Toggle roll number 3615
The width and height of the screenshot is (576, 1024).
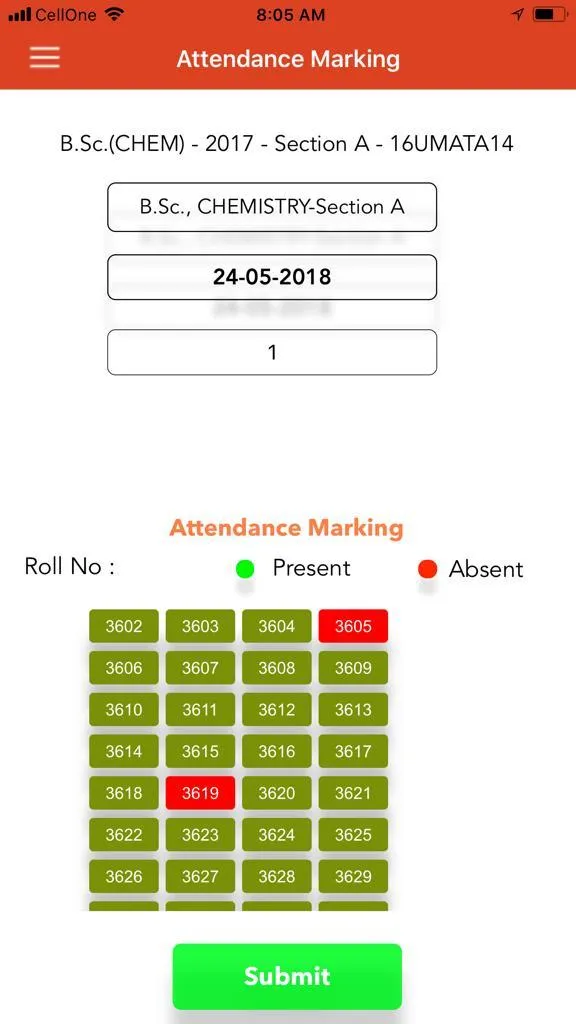pyautogui.click(x=200, y=751)
